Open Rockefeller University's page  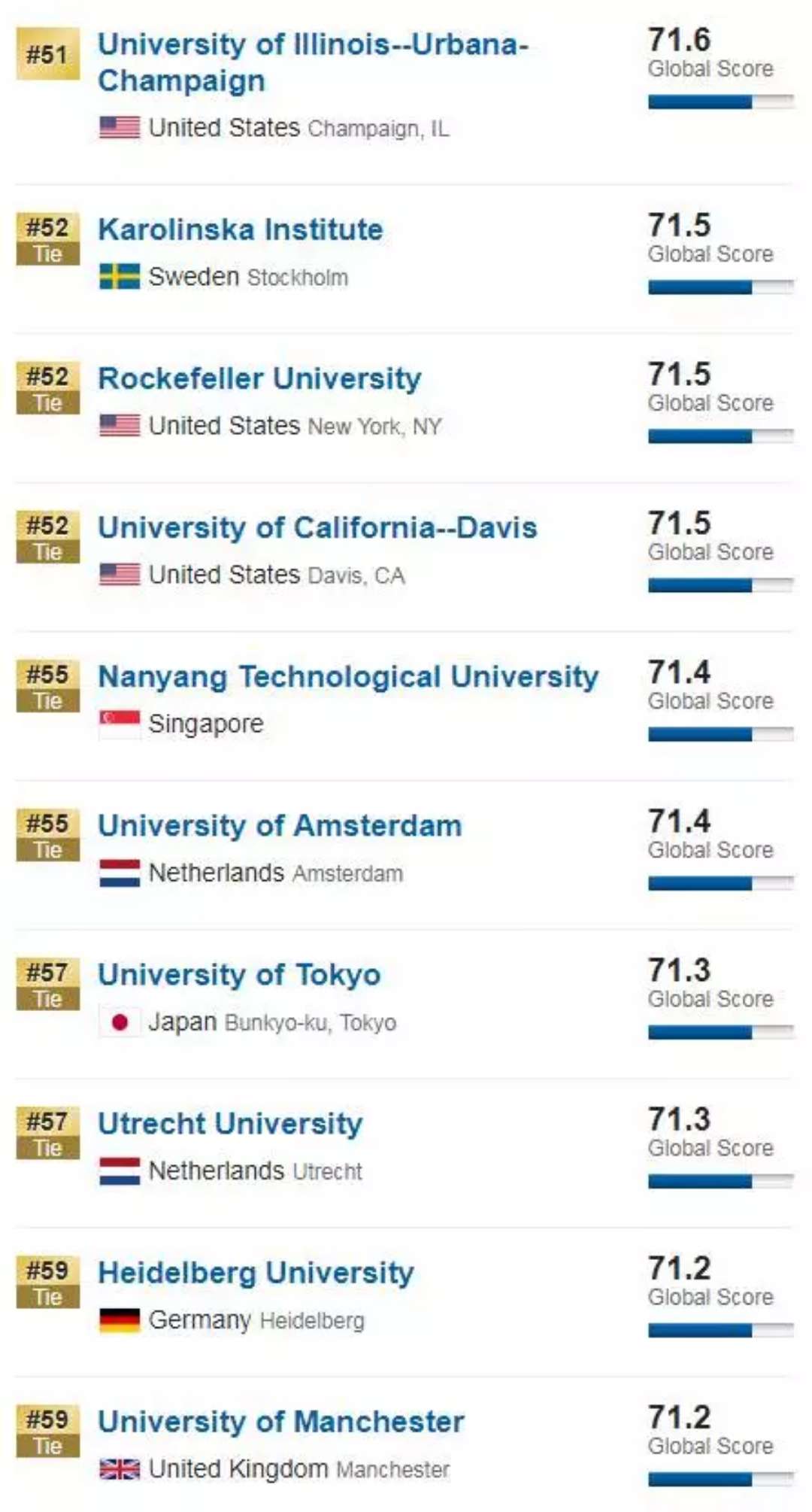259,378
